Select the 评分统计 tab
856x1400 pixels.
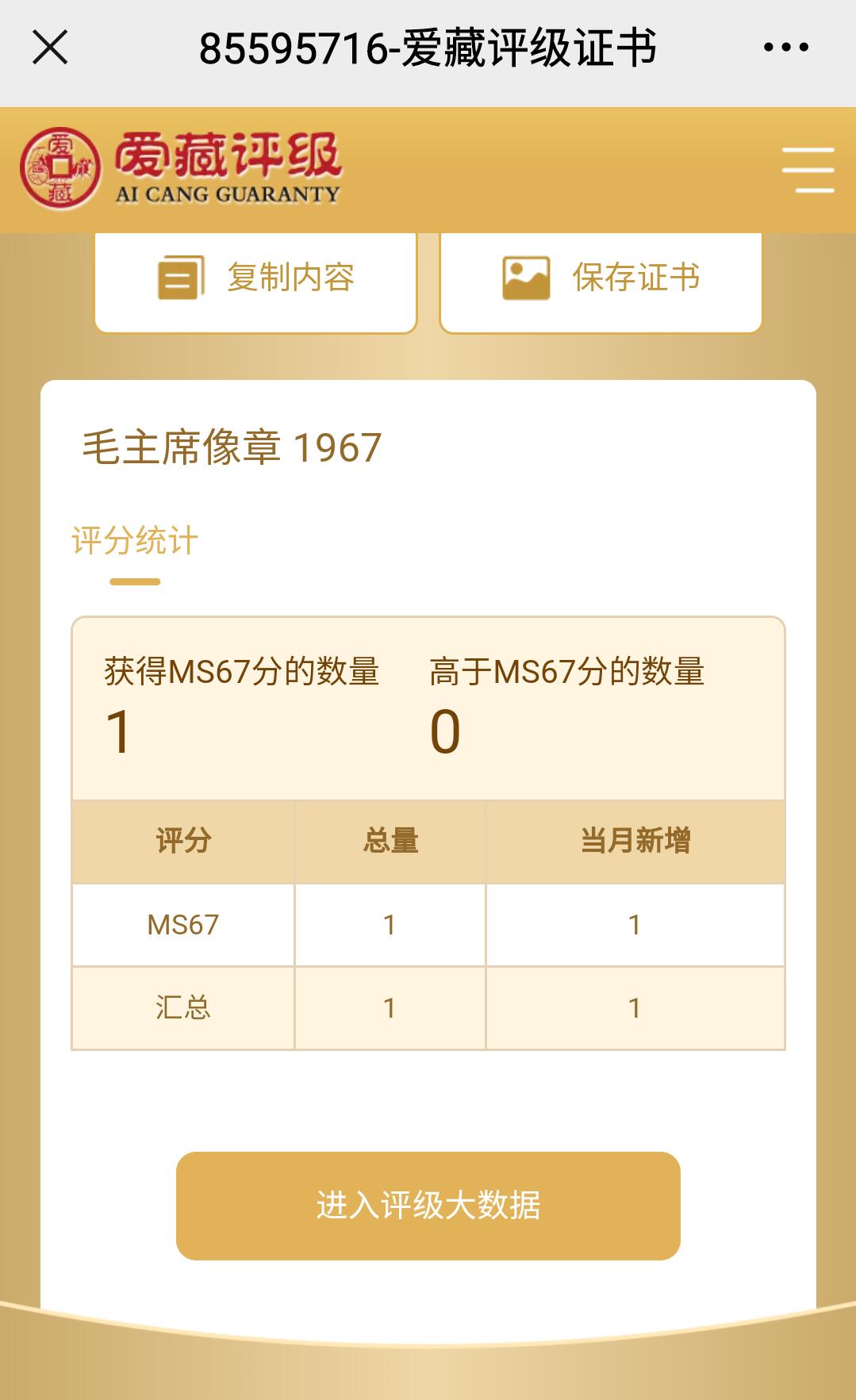(x=135, y=542)
